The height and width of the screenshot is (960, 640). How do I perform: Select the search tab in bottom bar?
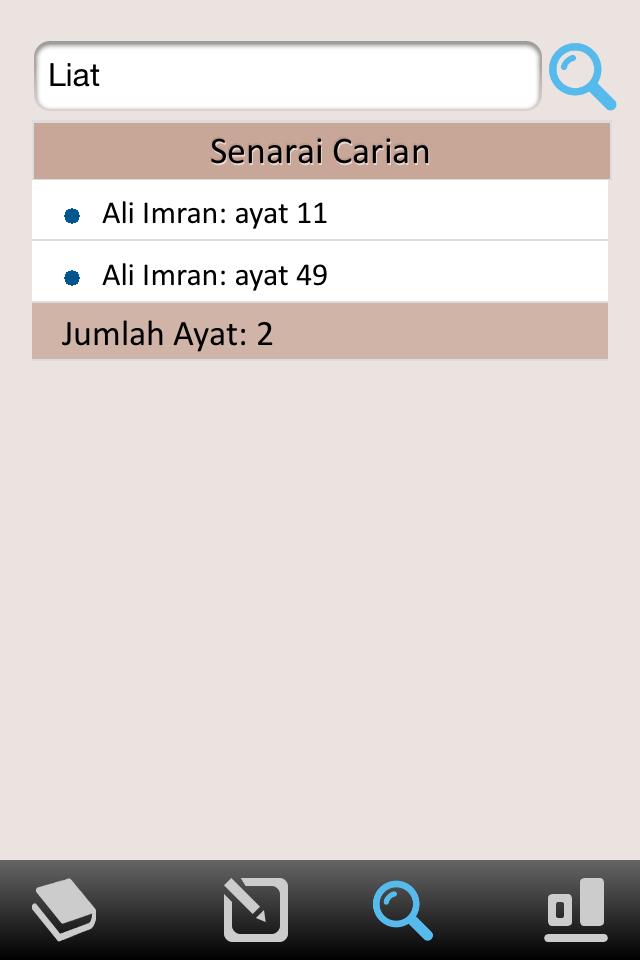pos(403,909)
